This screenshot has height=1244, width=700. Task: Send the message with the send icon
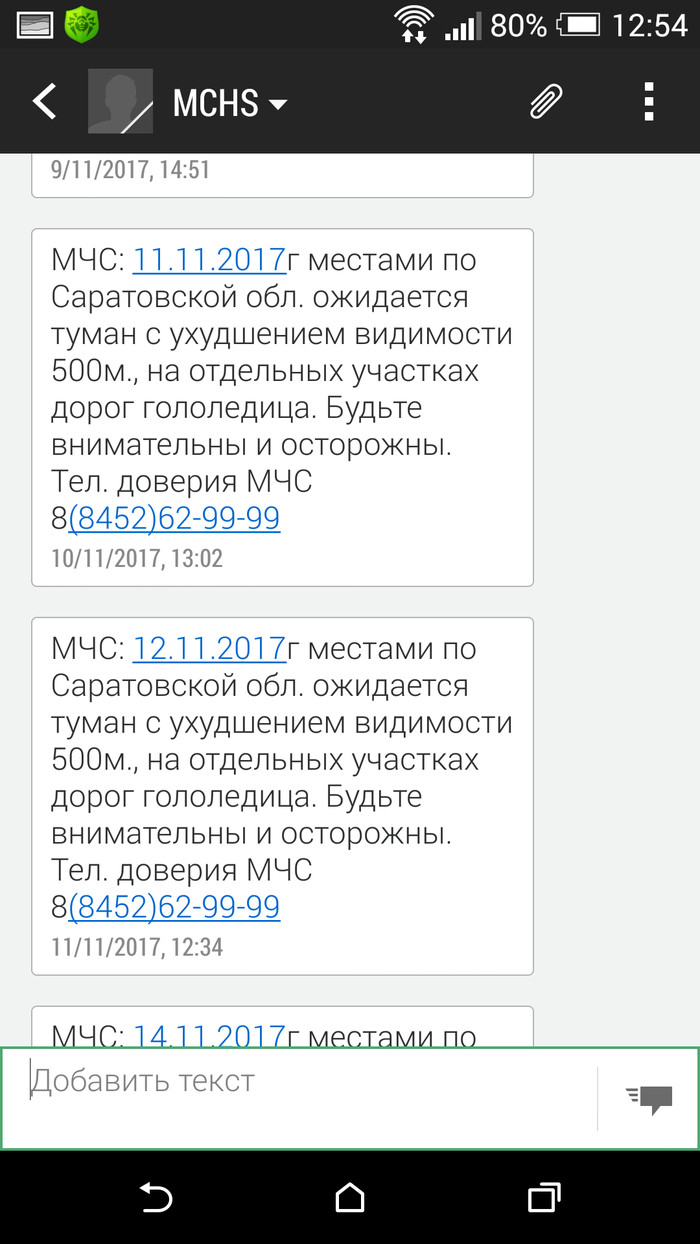(x=650, y=1099)
